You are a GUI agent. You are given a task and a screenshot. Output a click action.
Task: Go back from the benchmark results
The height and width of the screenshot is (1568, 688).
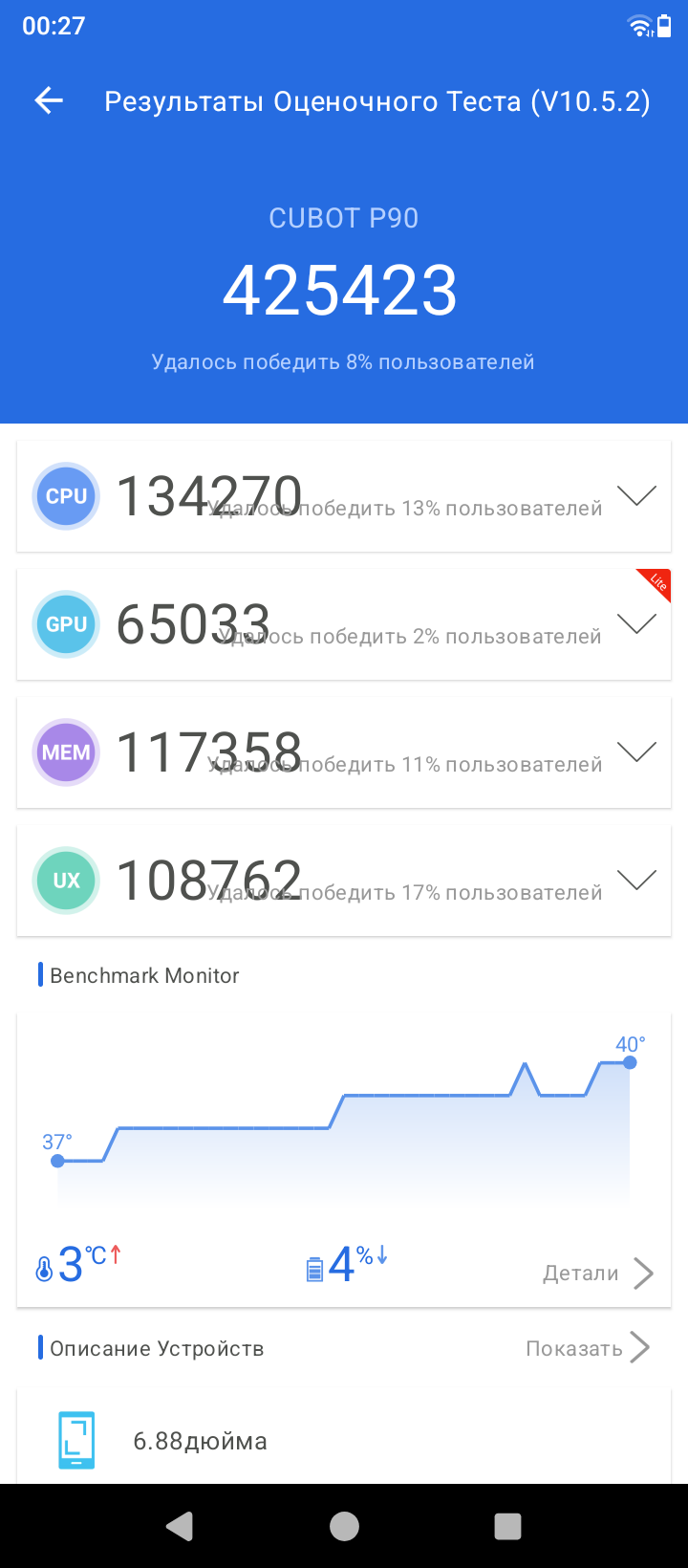tap(49, 101)
